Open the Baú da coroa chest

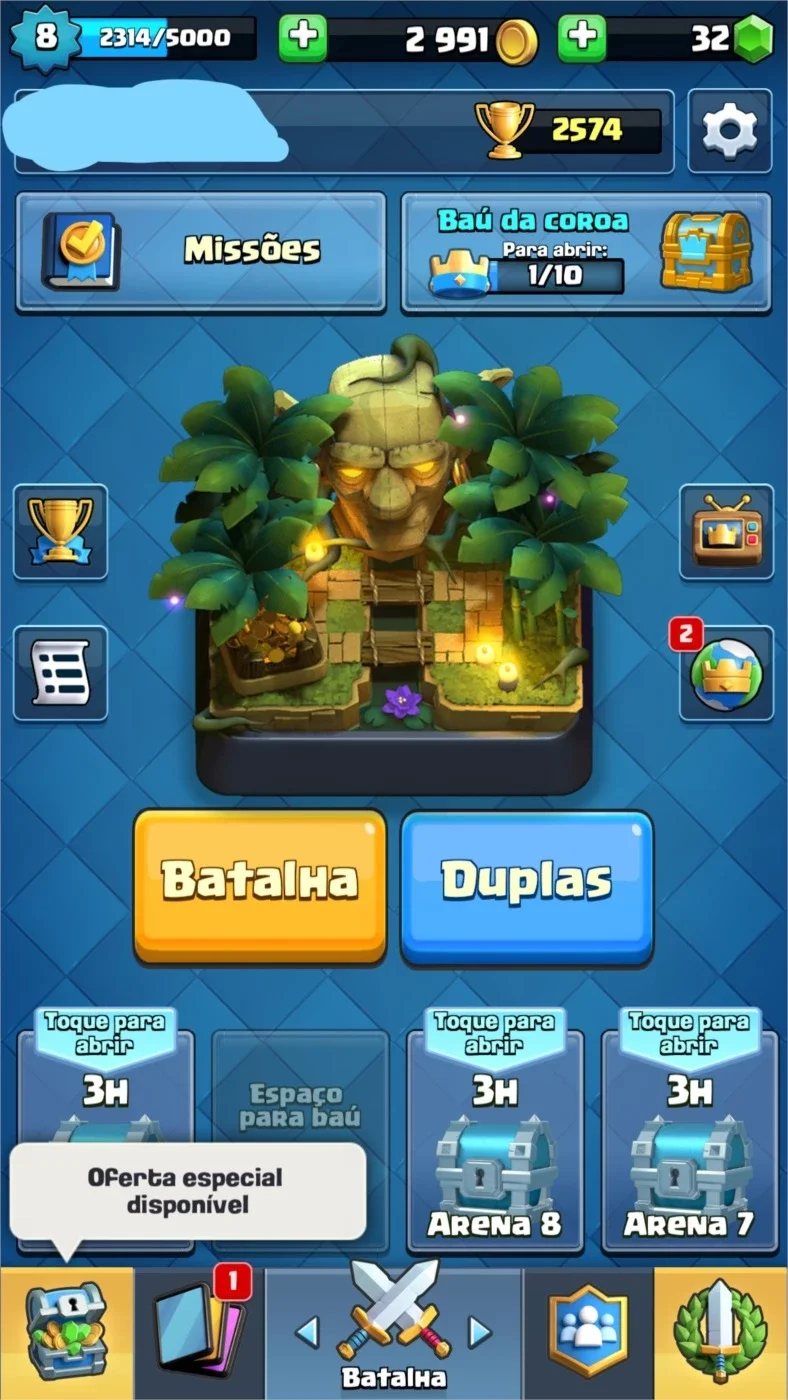tap(586, 251)
